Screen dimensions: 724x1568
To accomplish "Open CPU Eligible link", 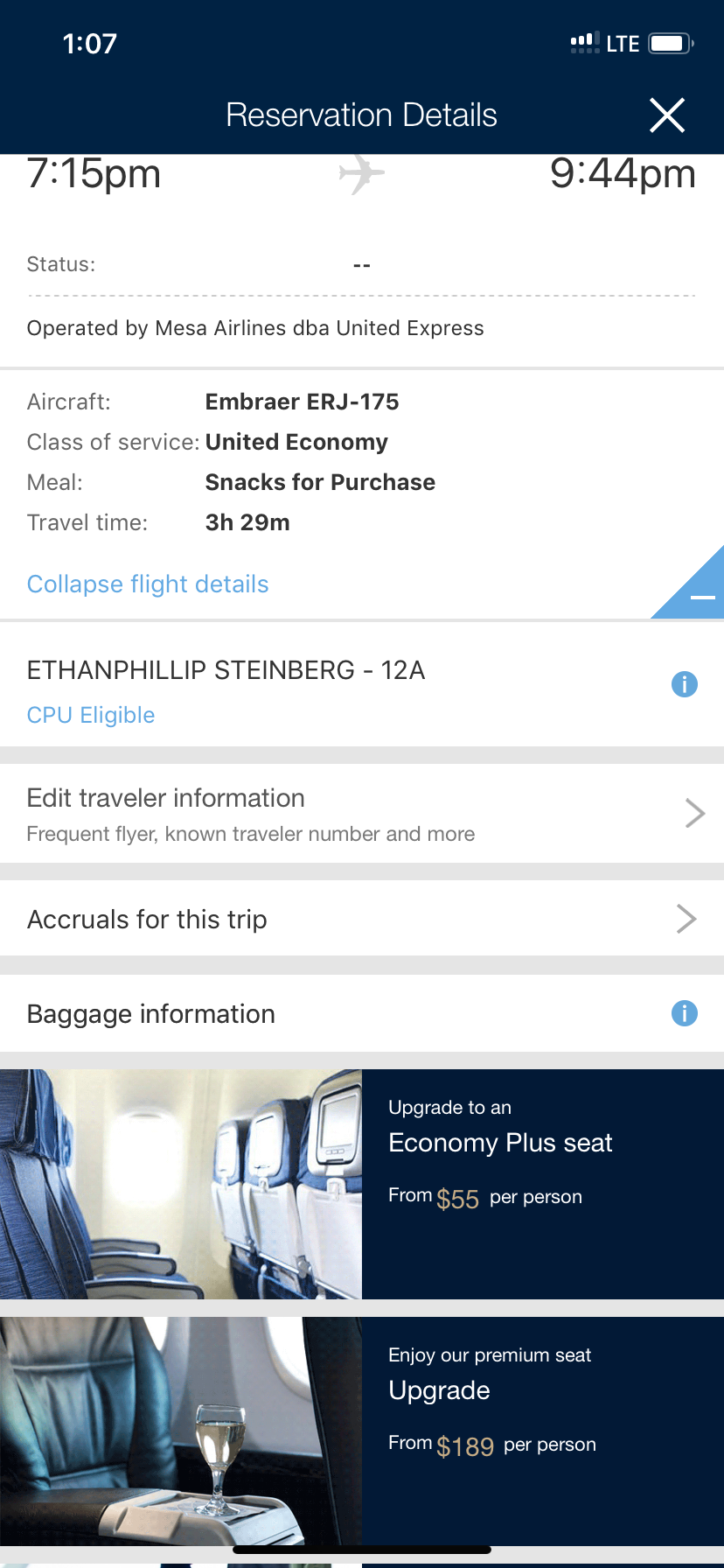I will coord(91,716).
